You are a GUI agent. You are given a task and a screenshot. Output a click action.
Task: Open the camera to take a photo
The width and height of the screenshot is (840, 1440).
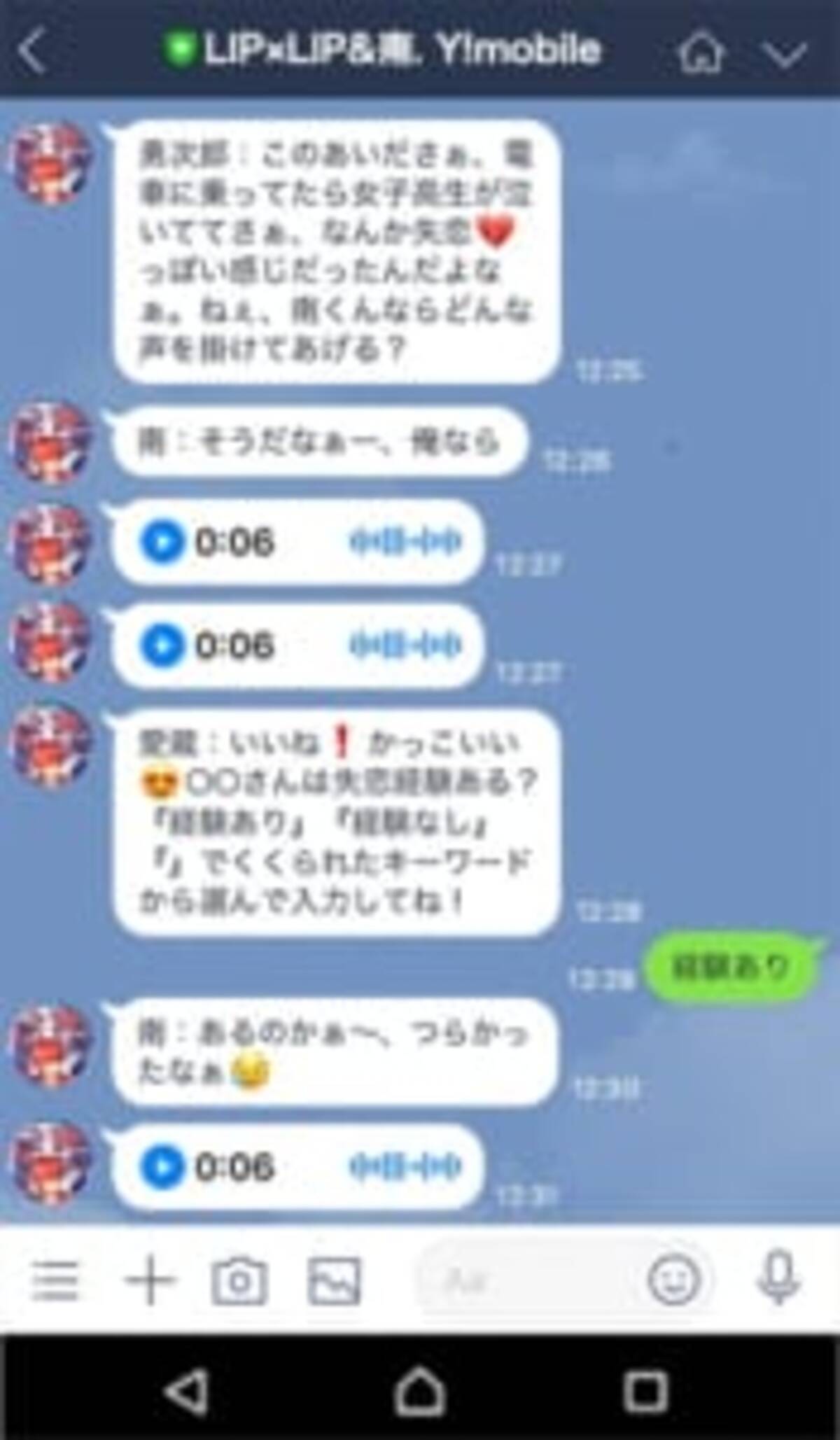click(239, 1280)
